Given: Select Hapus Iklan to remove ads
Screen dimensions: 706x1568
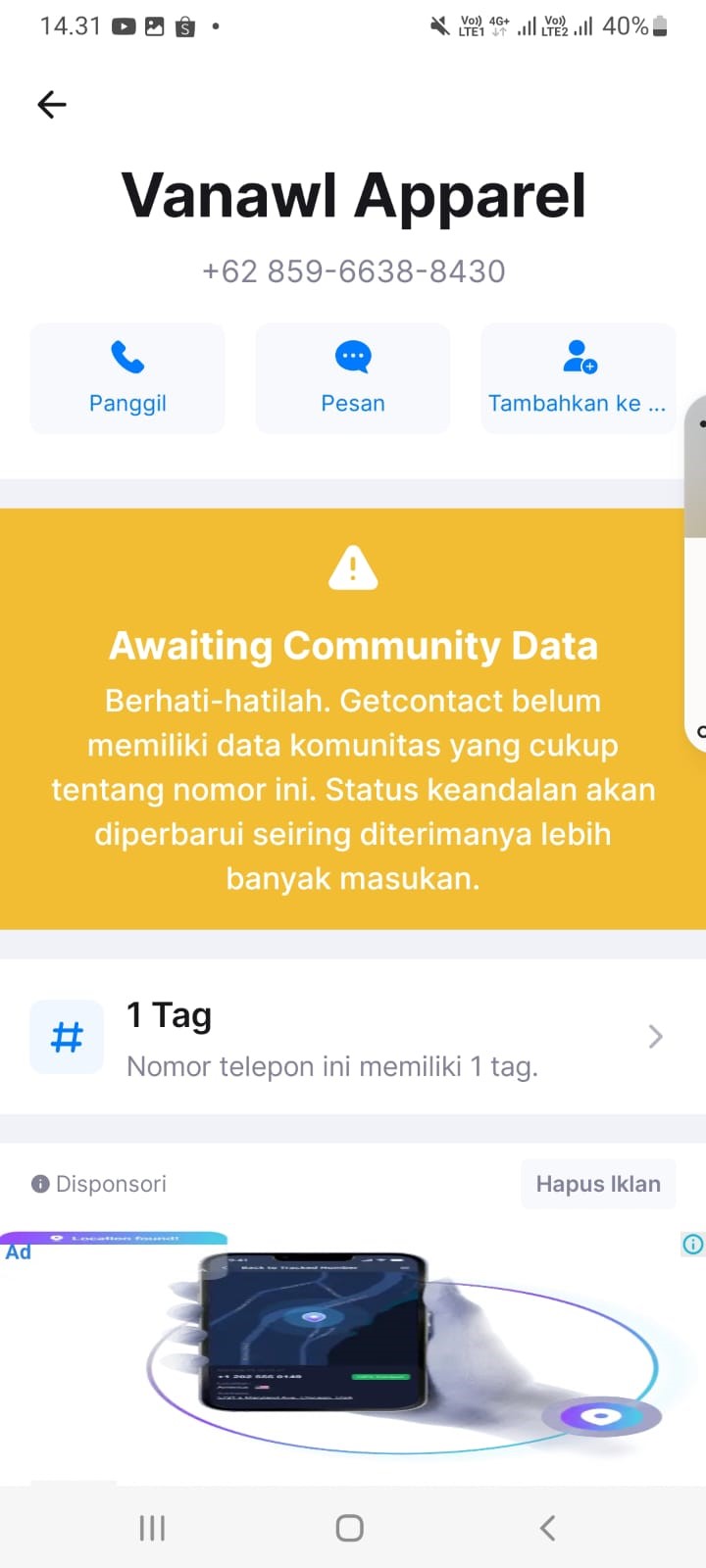Looking at the screenshot, I should (x=598, y=1184).
